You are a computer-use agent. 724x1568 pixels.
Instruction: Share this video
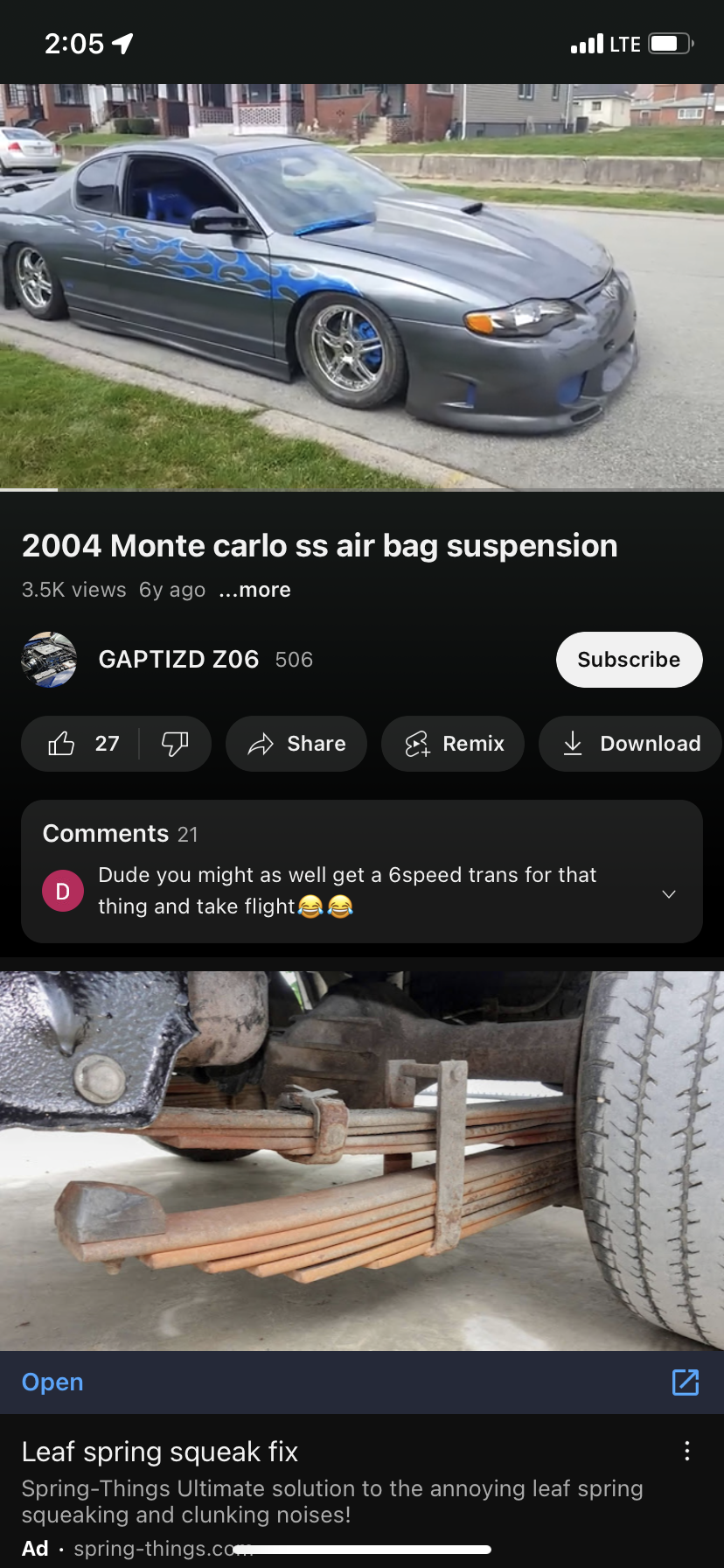(296, 744)
